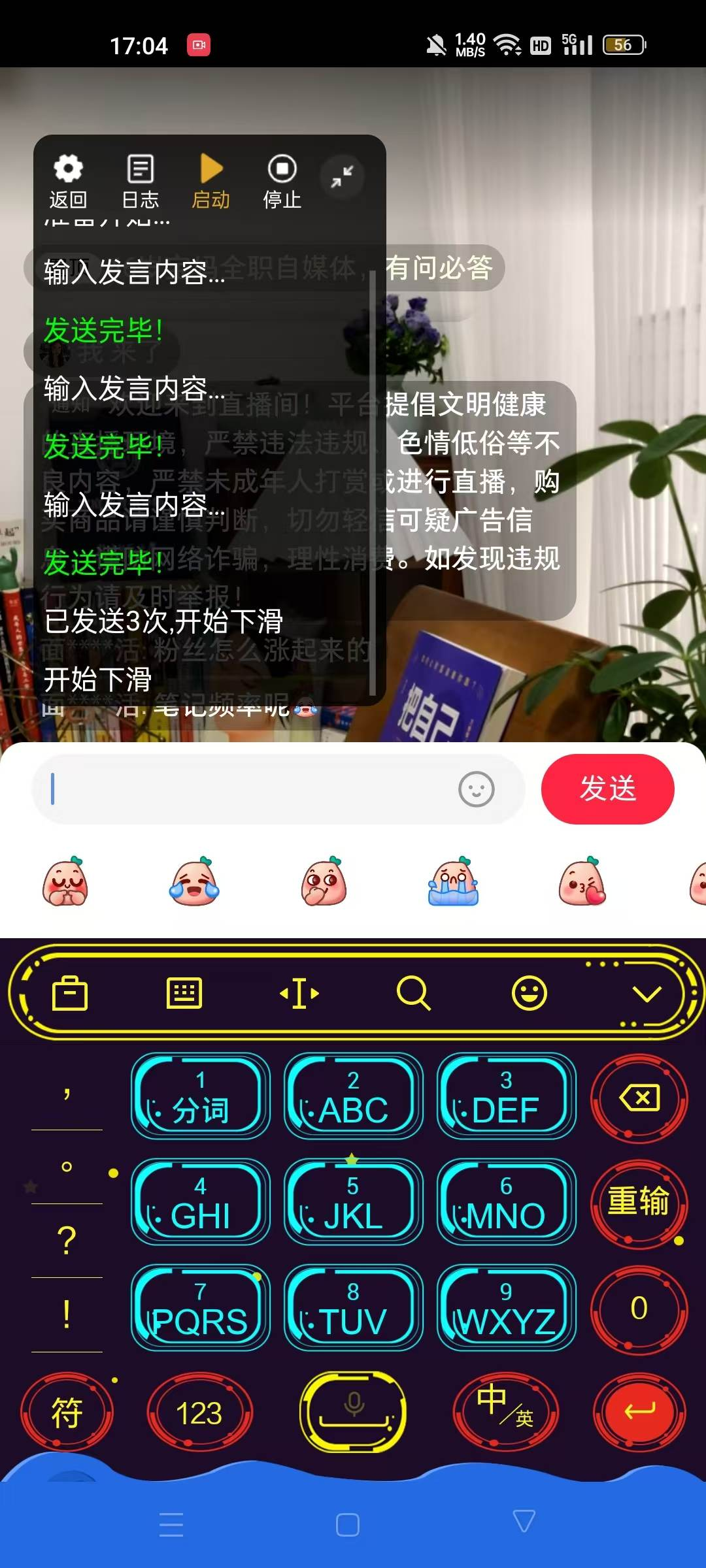This screenshot has height=1568, width=706.
Task: Stop the script with 停止
Action: [282, 181]
